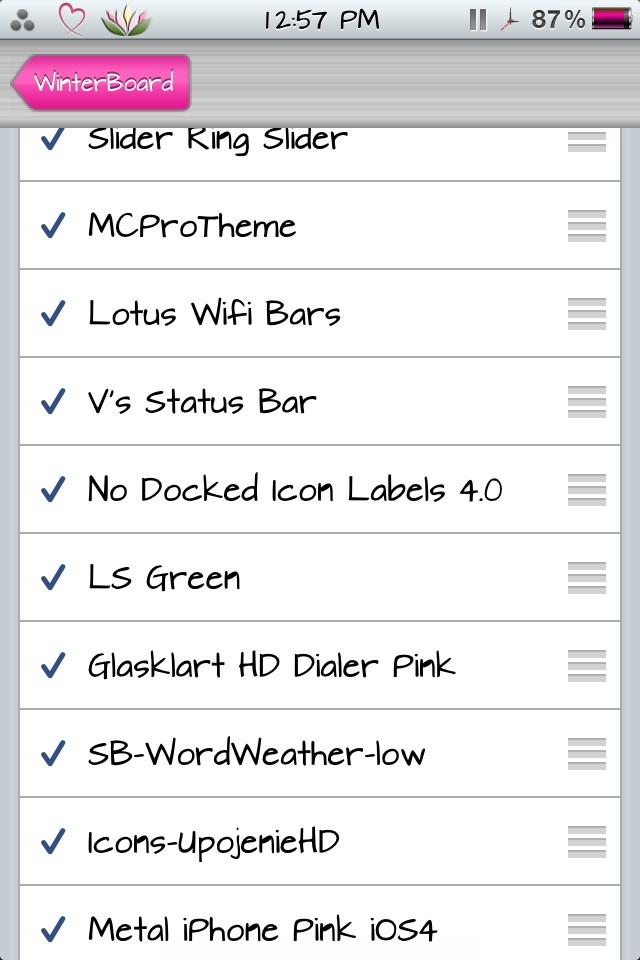Uncheck No Docked Icon Labels 4.0
The image size is (640, 960).
coord(294,490)
